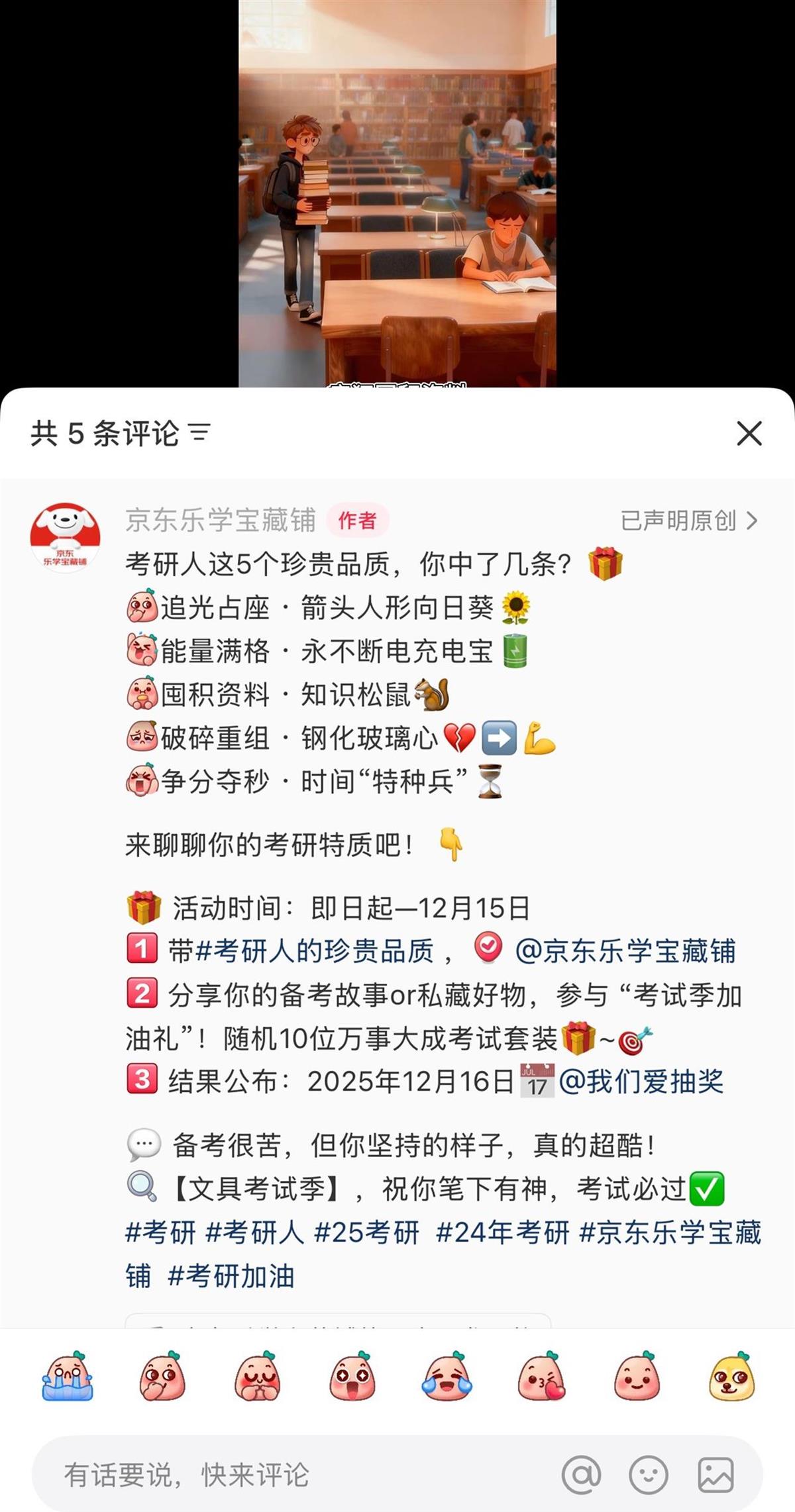Visit the @我们爱抽奖 profile mention

coord(641,1082)
